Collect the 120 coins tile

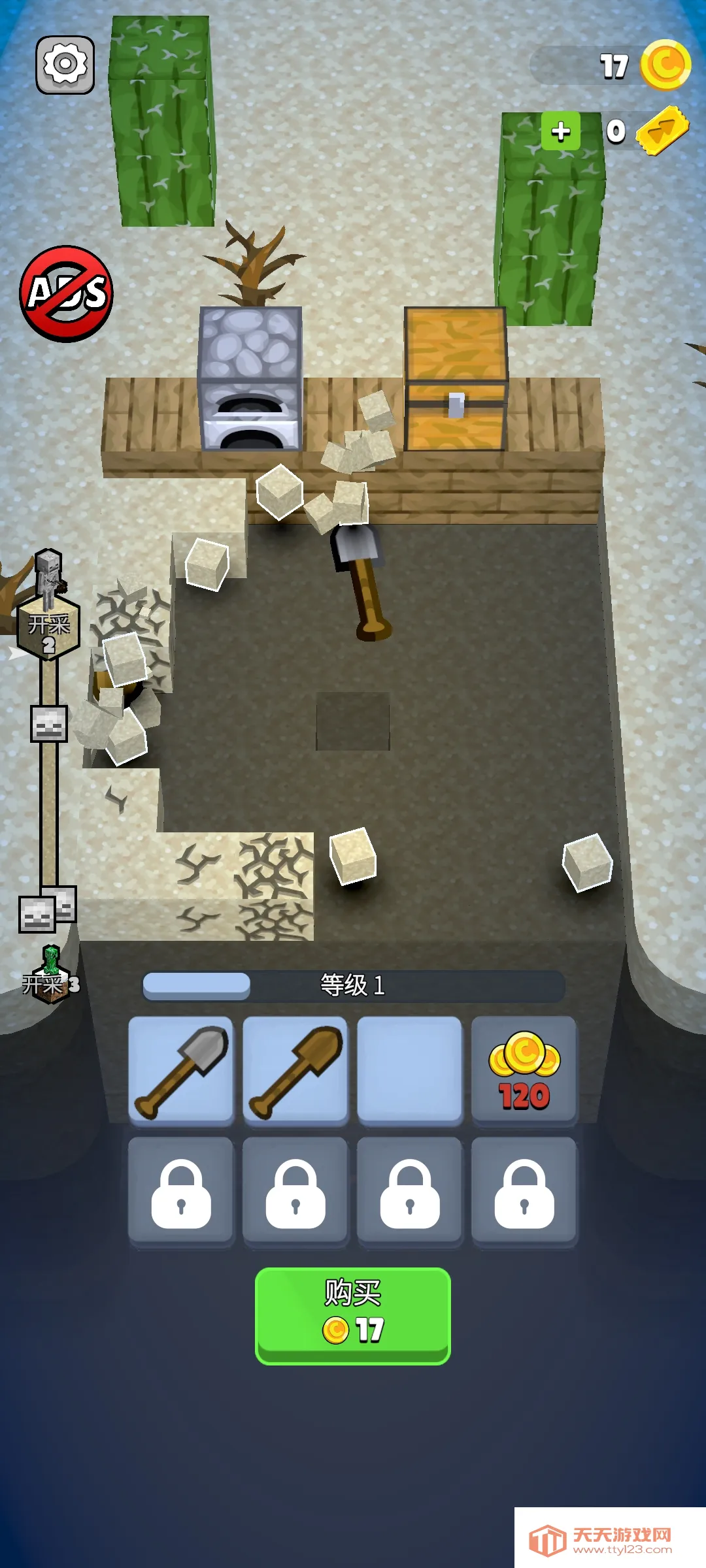tap(524, 1070)
